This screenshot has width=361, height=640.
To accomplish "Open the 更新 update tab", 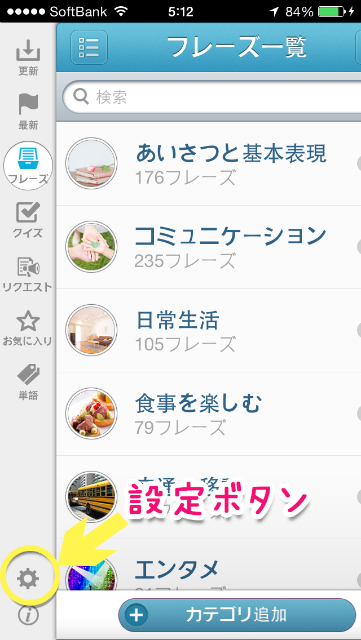I will [x=28, y=58].
